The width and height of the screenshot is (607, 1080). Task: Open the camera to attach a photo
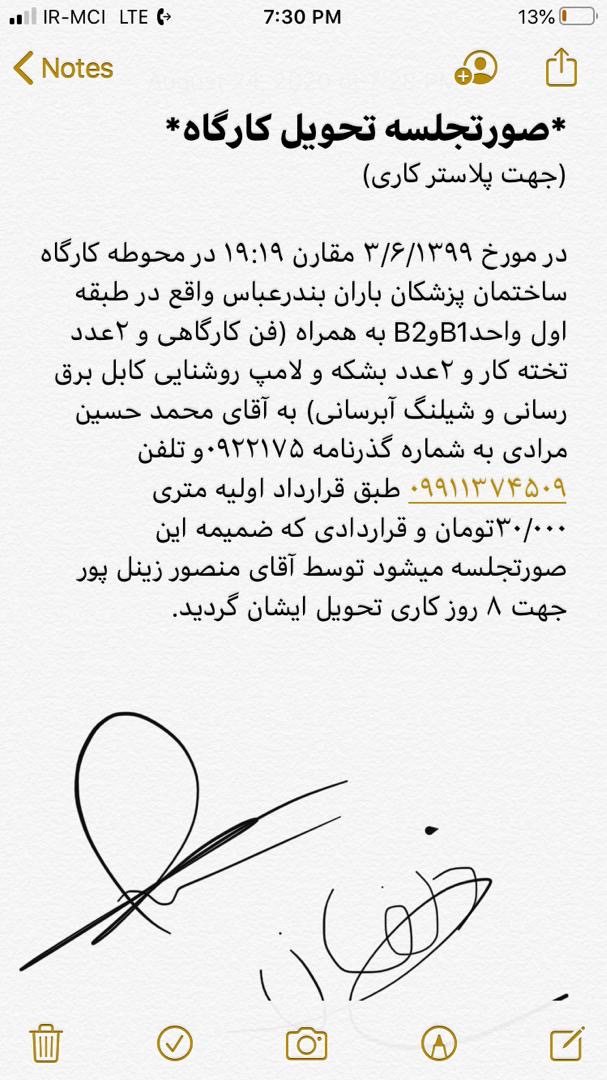pyautogui.click(x=305, y=1043)
